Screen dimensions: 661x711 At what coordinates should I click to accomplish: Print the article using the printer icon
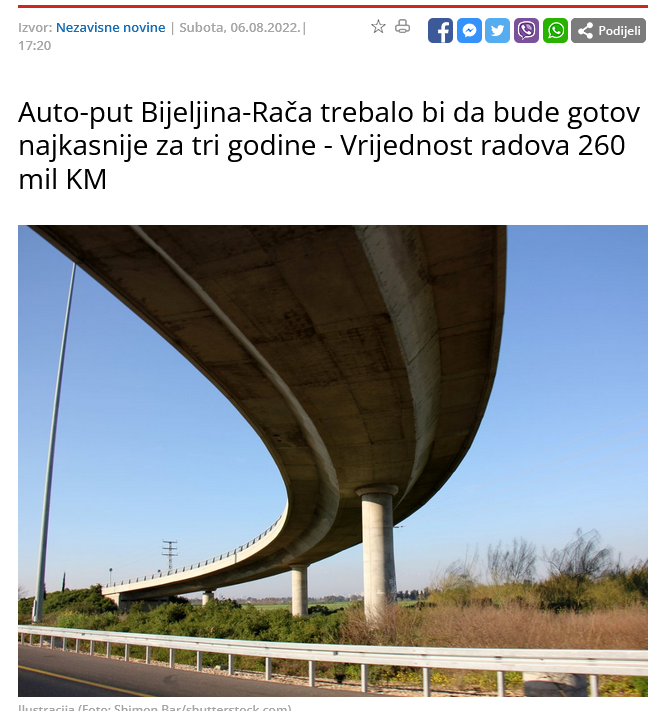tap(402, 27)
